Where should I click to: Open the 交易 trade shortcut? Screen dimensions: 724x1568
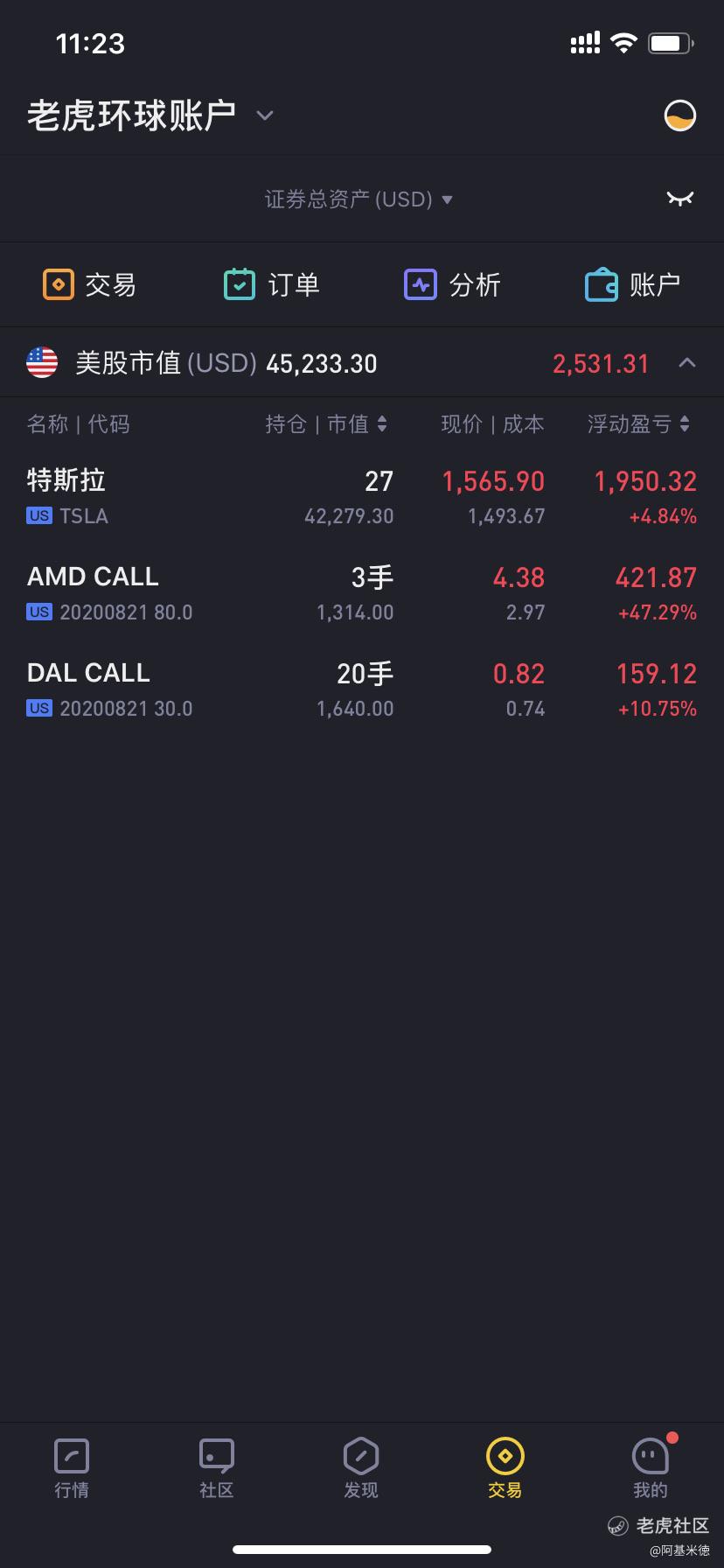(90, 285)
